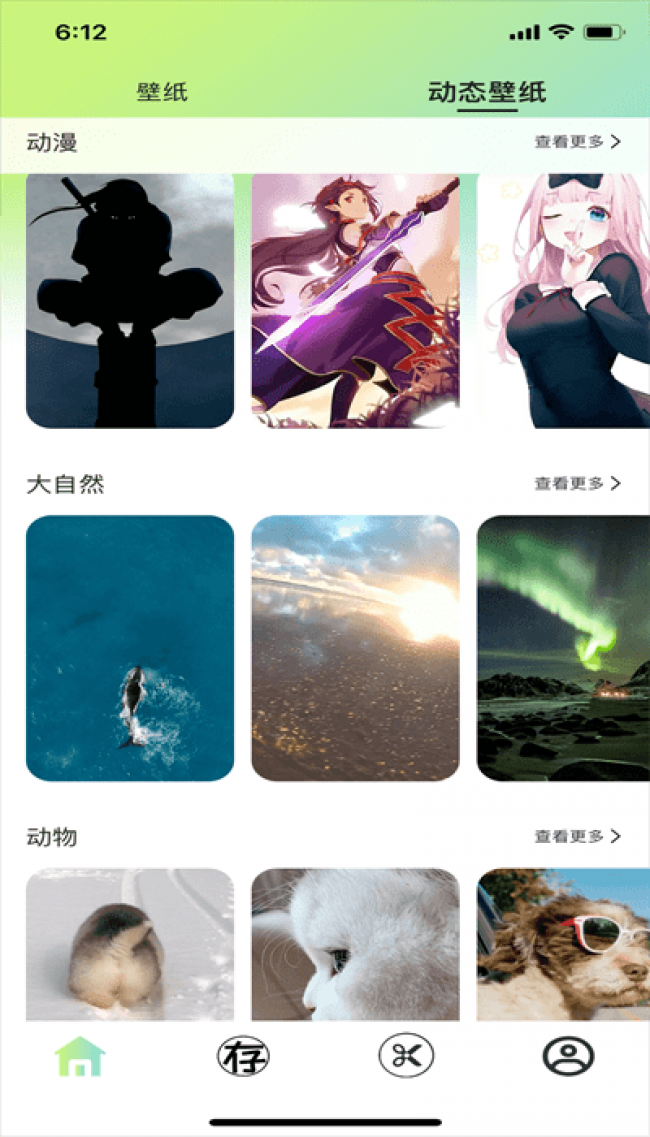650x1137 pixels.
Task: Open the dog with sunglasses wallpaper
Action: tap(563, 943)
